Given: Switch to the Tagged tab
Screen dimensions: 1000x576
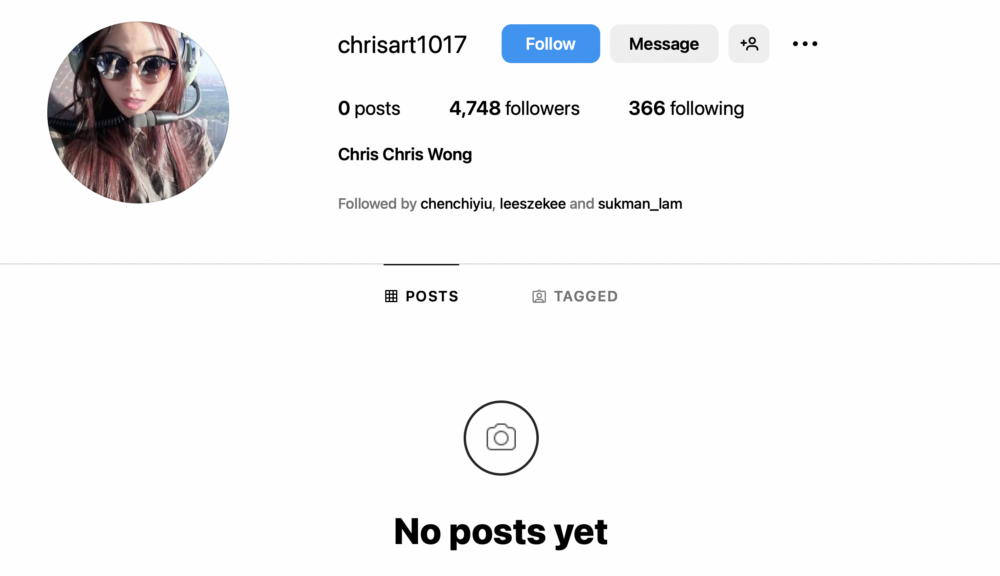Looking at the screenshot, I should tap(575, 296).
